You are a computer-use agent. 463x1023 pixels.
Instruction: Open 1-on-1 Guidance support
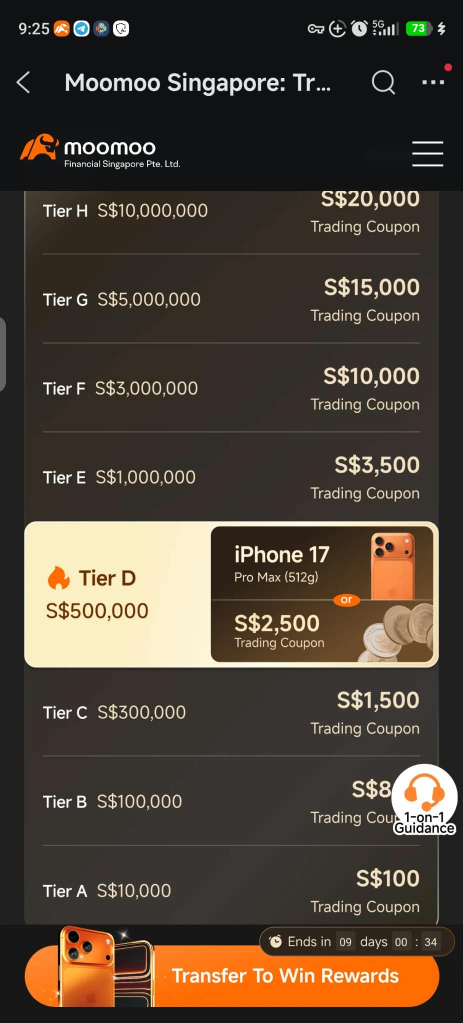coord(425,800)
